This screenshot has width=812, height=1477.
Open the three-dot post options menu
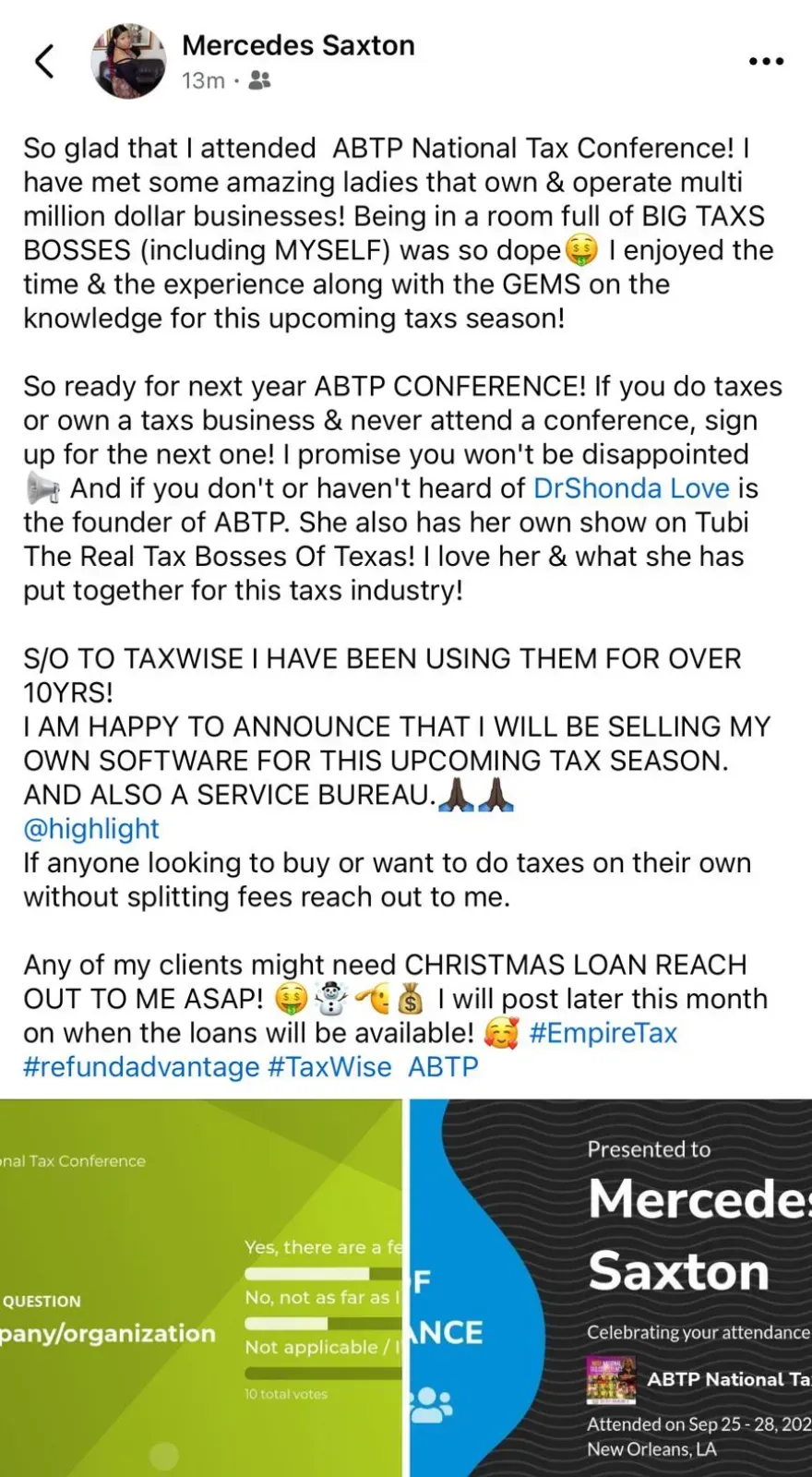766,62
